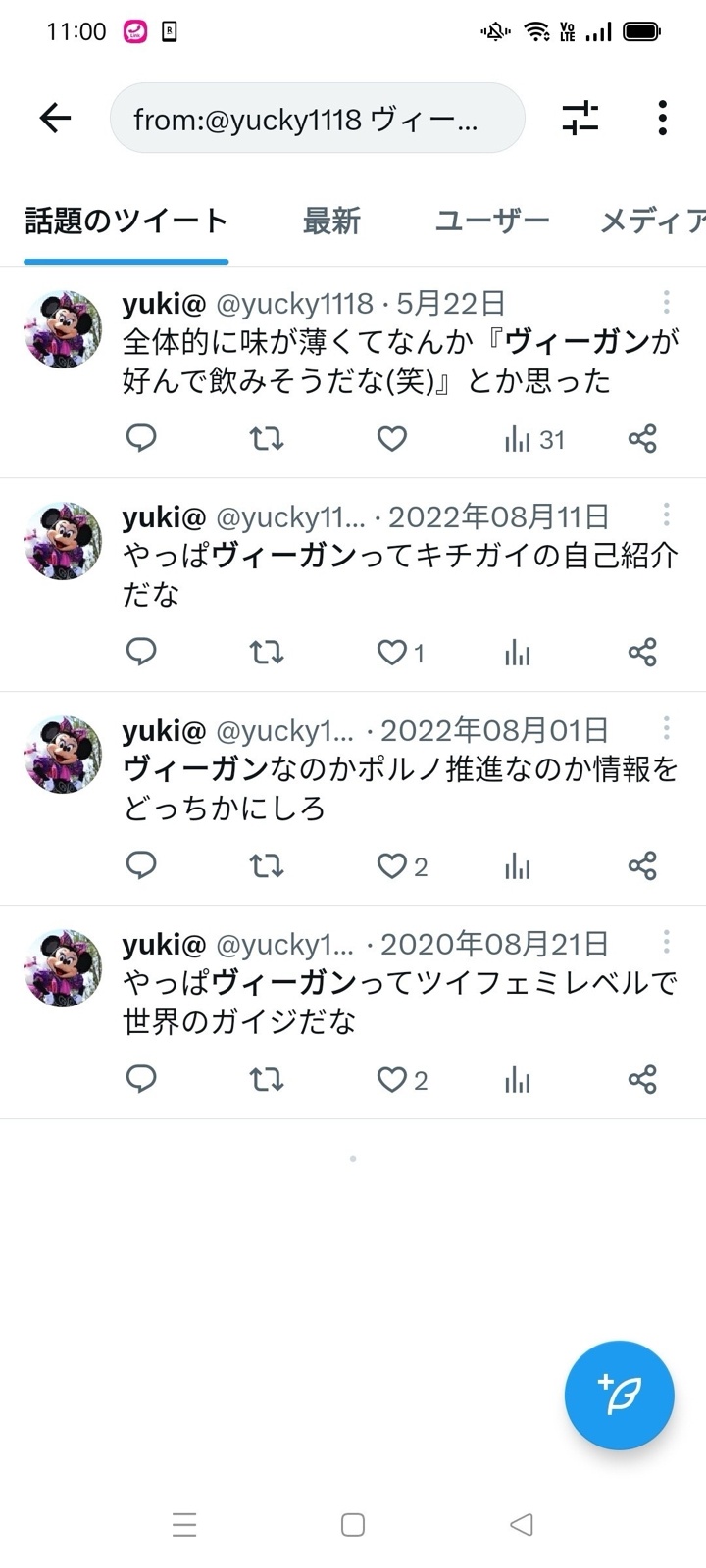Screen dimensions: 706x1568
Task: Reply to the 2020年08月21日 tweet
Action: [142, 1080]
